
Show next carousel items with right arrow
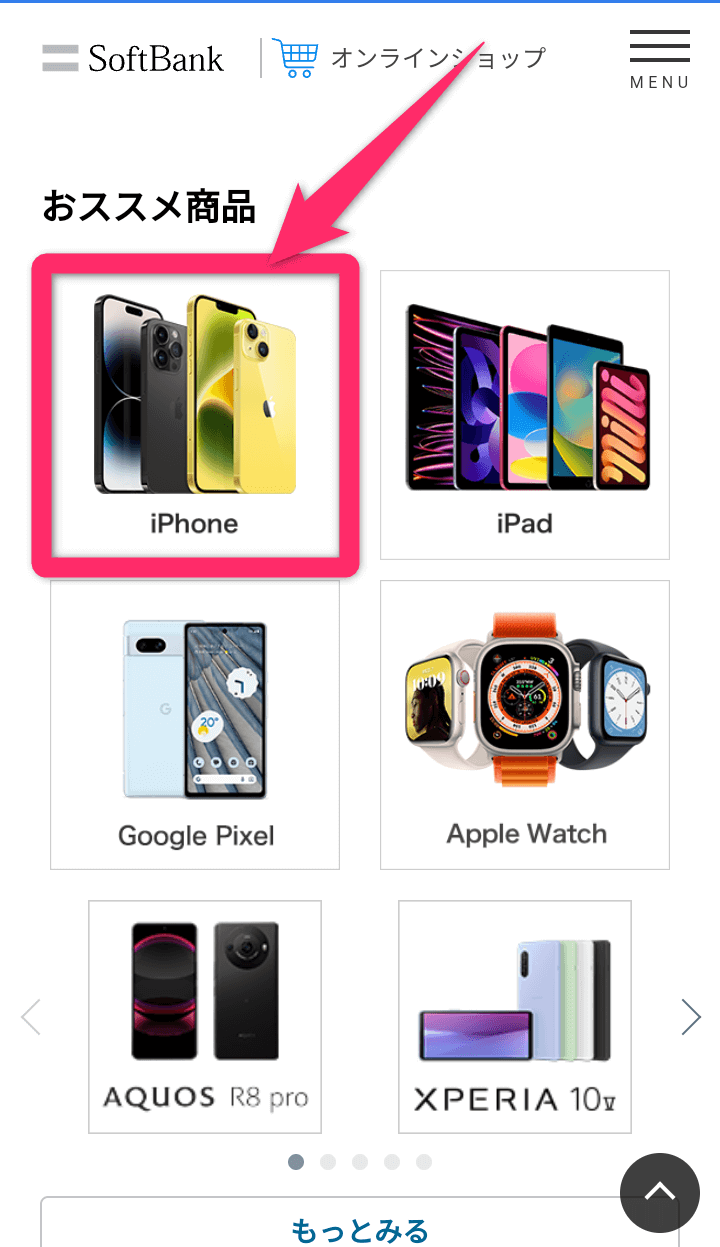pyautogui.click(x=690, y=1017)
